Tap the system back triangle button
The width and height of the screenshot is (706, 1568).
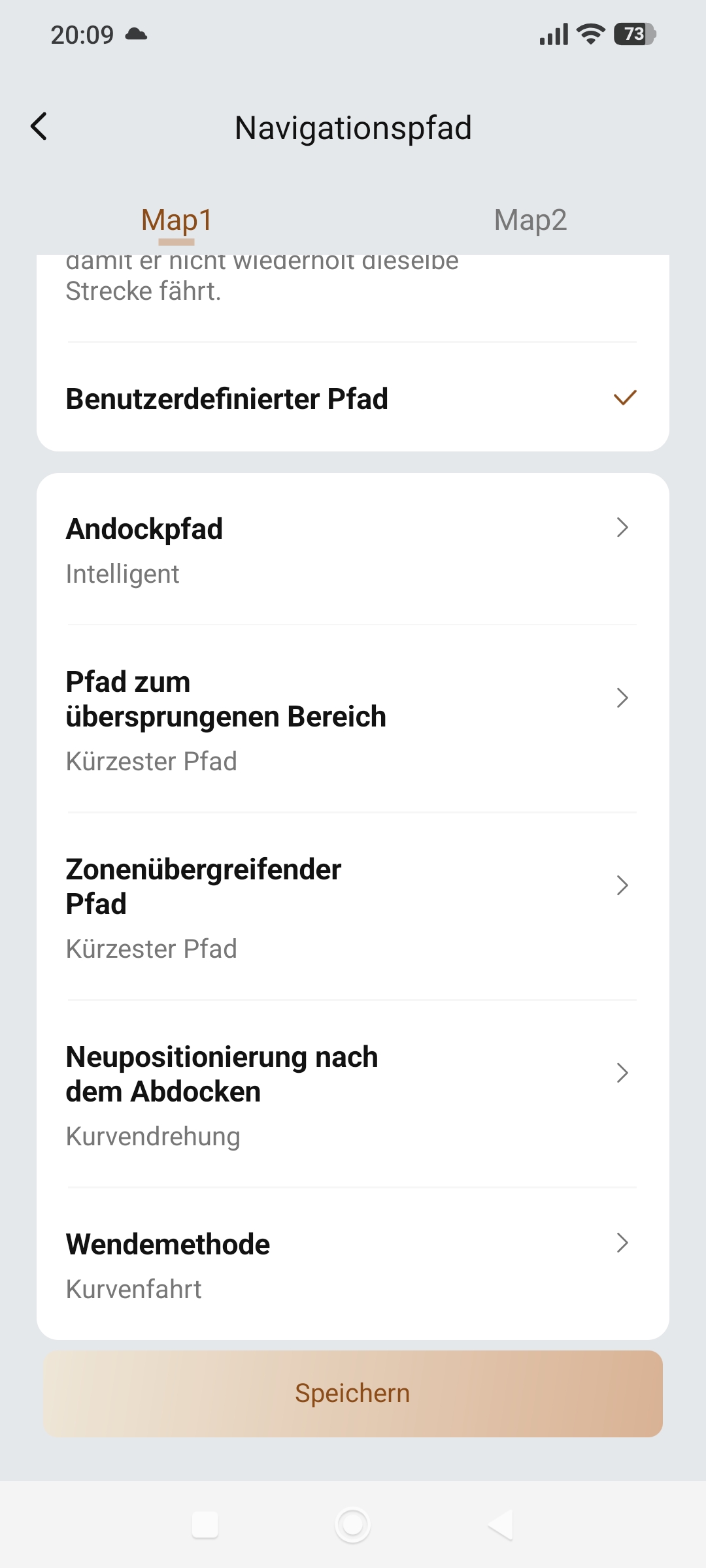pyautogui.click(x=501, y=1526)
